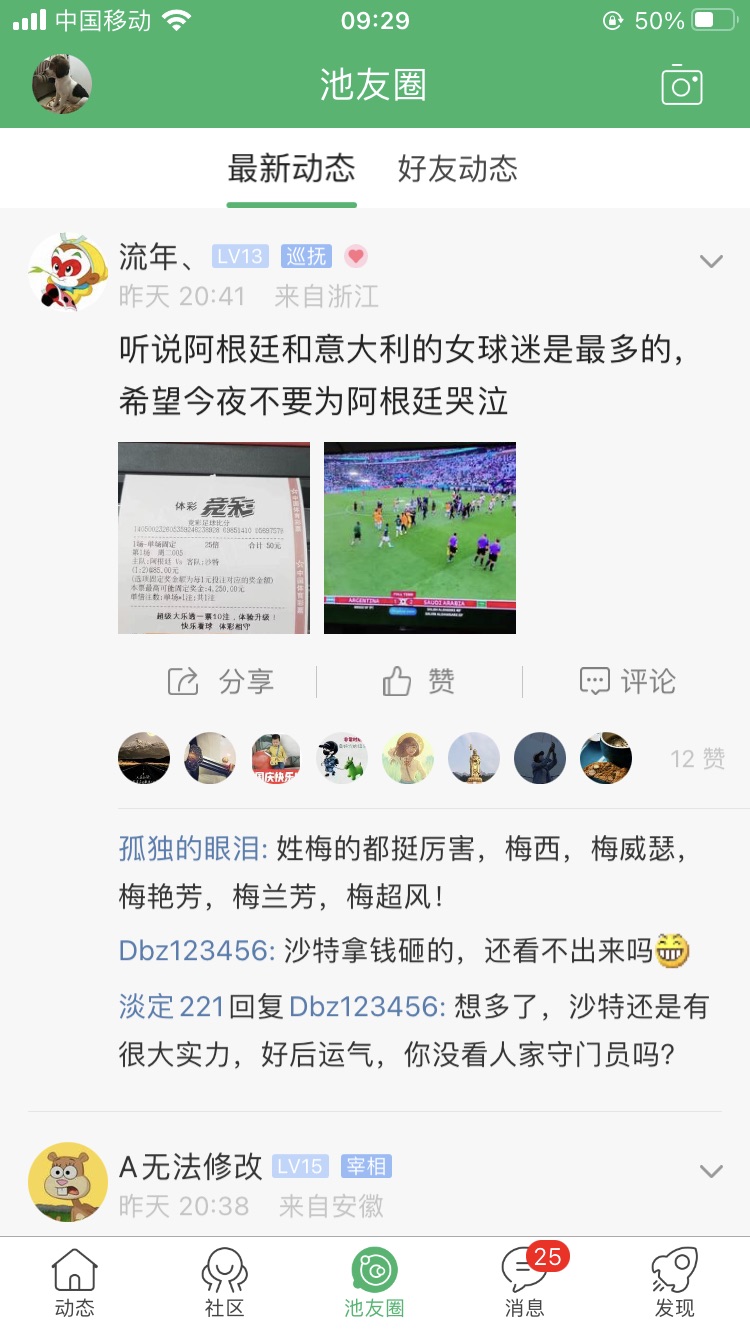This screenshot has width=750, height=1334.
Task: Open commenter 孤独的眼泪's profile
Action: pyautogui.click(x=192, y=850)
